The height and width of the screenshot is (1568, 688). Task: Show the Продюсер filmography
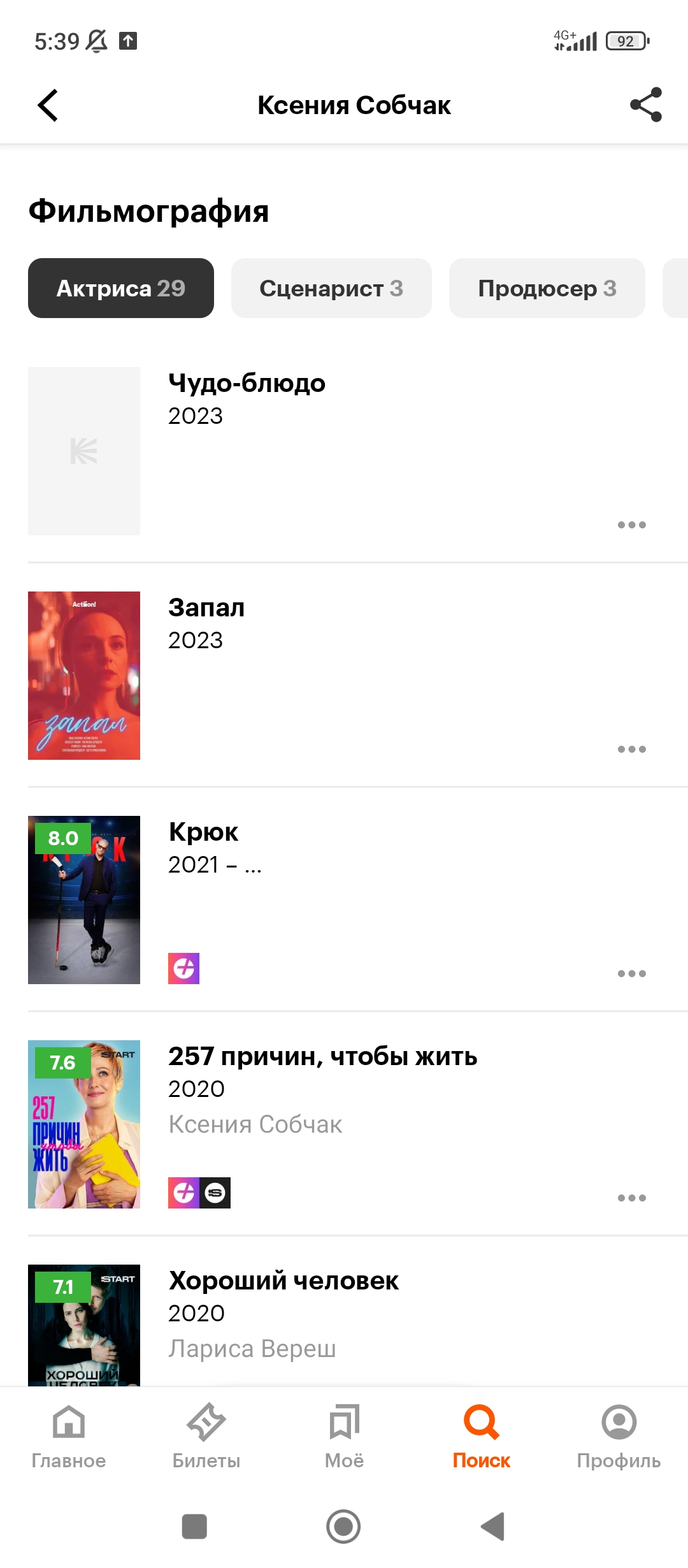pos(547,288)
